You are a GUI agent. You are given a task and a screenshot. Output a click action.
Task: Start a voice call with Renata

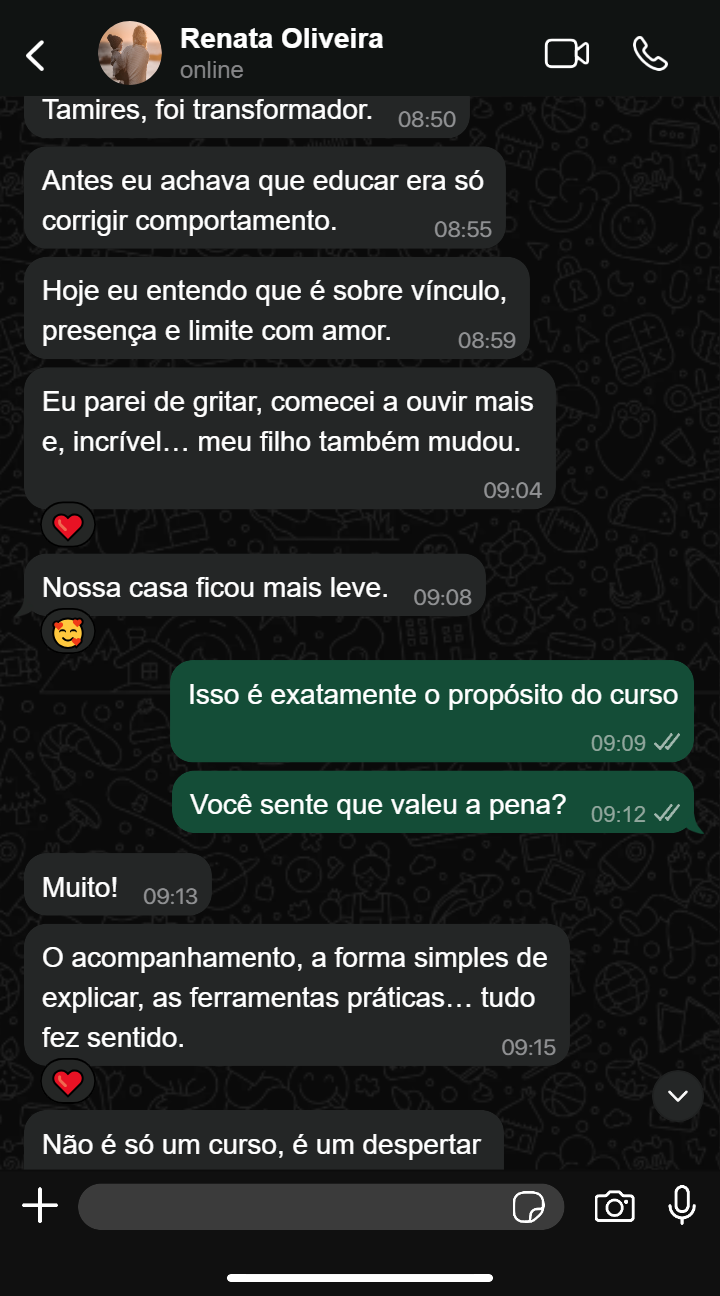[650, 54]
